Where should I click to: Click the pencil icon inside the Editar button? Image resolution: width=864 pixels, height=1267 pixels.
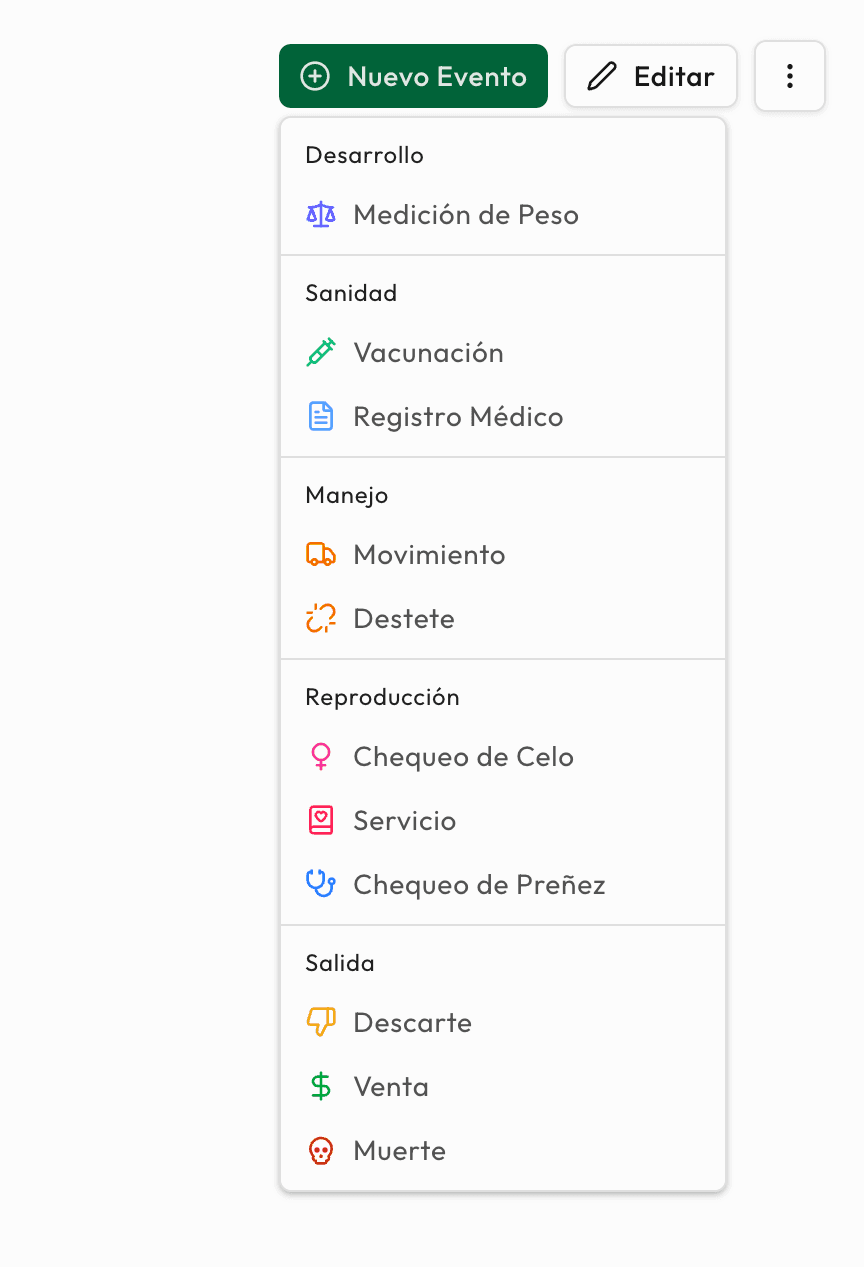coord(601,75)
